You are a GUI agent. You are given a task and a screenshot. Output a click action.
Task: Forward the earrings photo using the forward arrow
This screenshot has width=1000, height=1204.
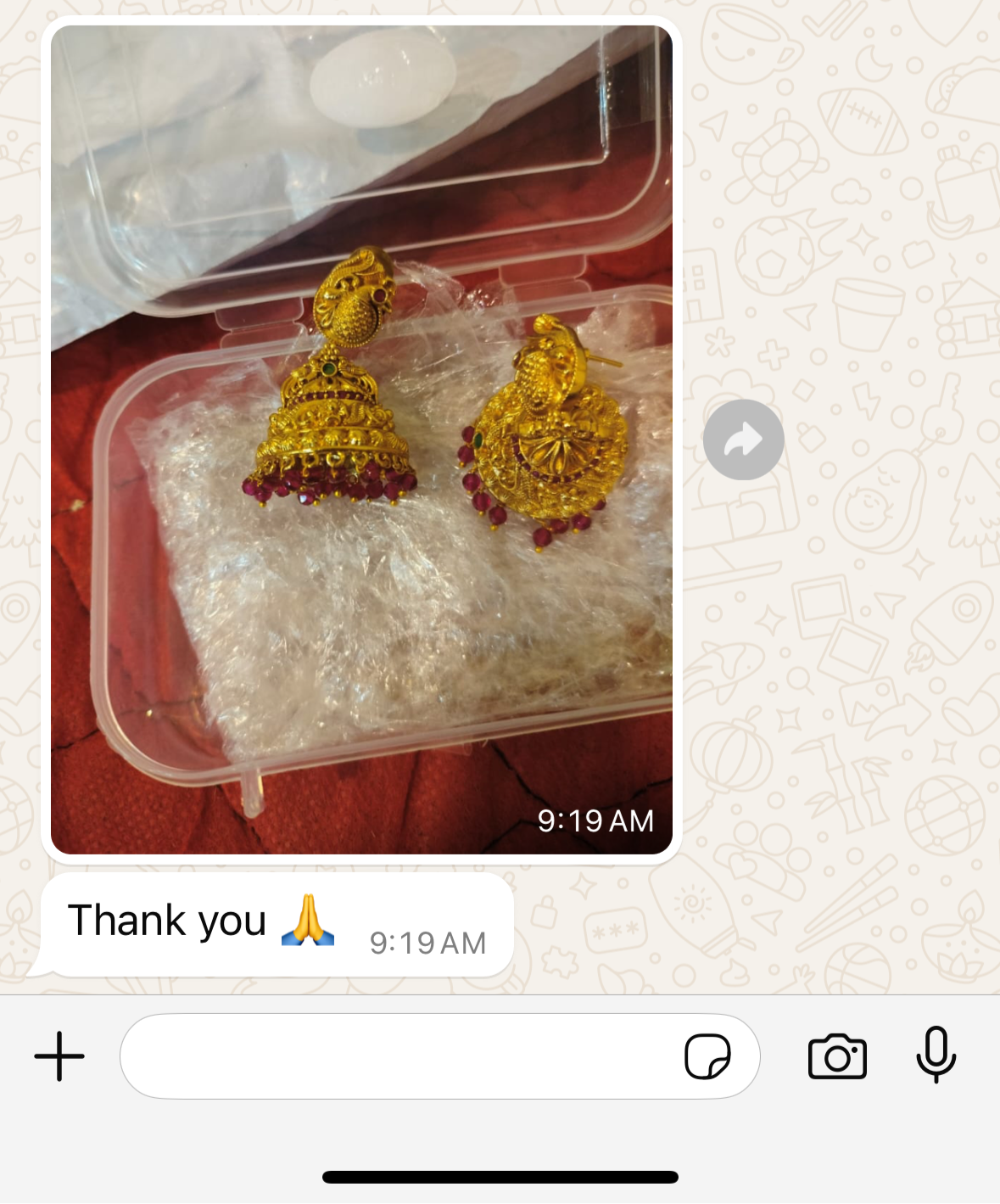[742, 438]
